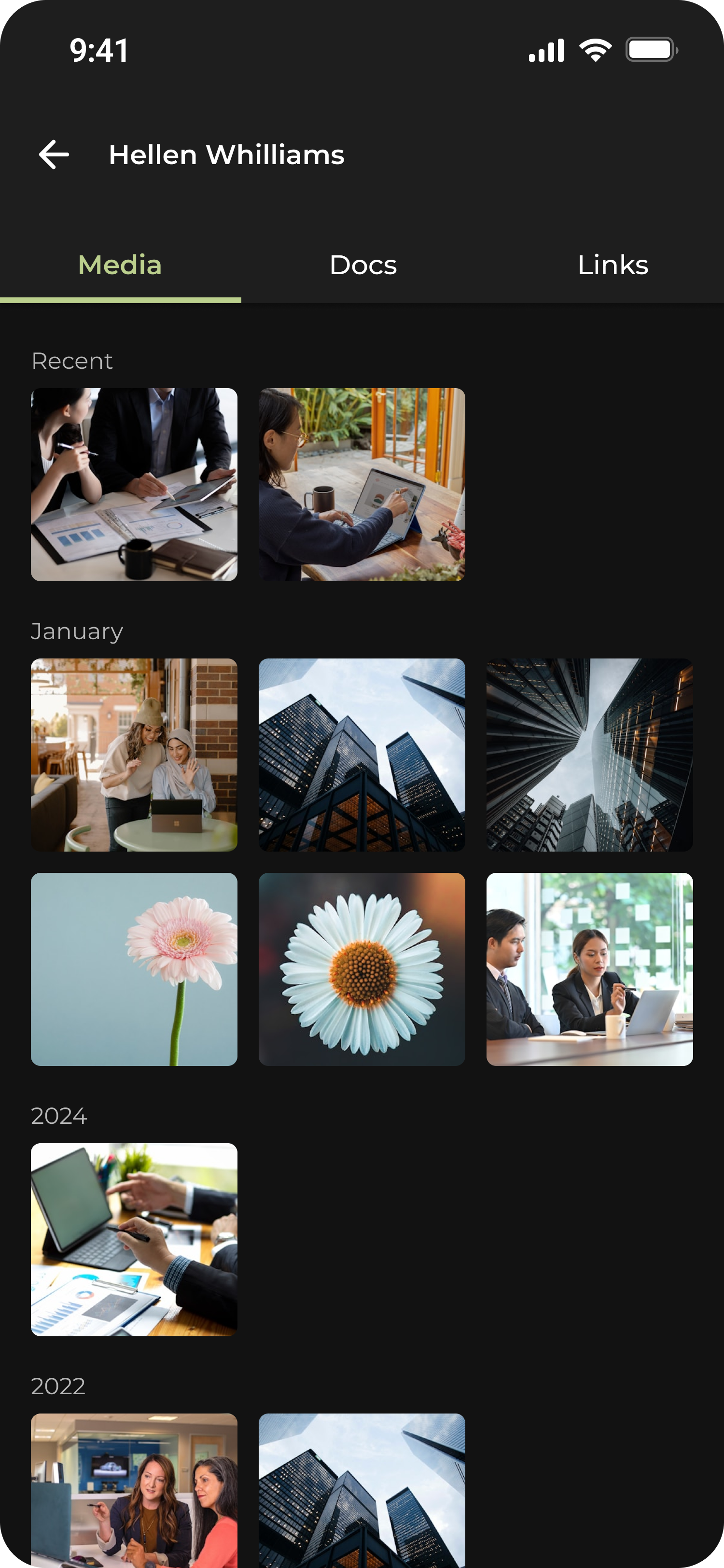Open 2022 photo of two women in office
This screenshot has width=724, height=1568.
click(x=134, y=1490)
